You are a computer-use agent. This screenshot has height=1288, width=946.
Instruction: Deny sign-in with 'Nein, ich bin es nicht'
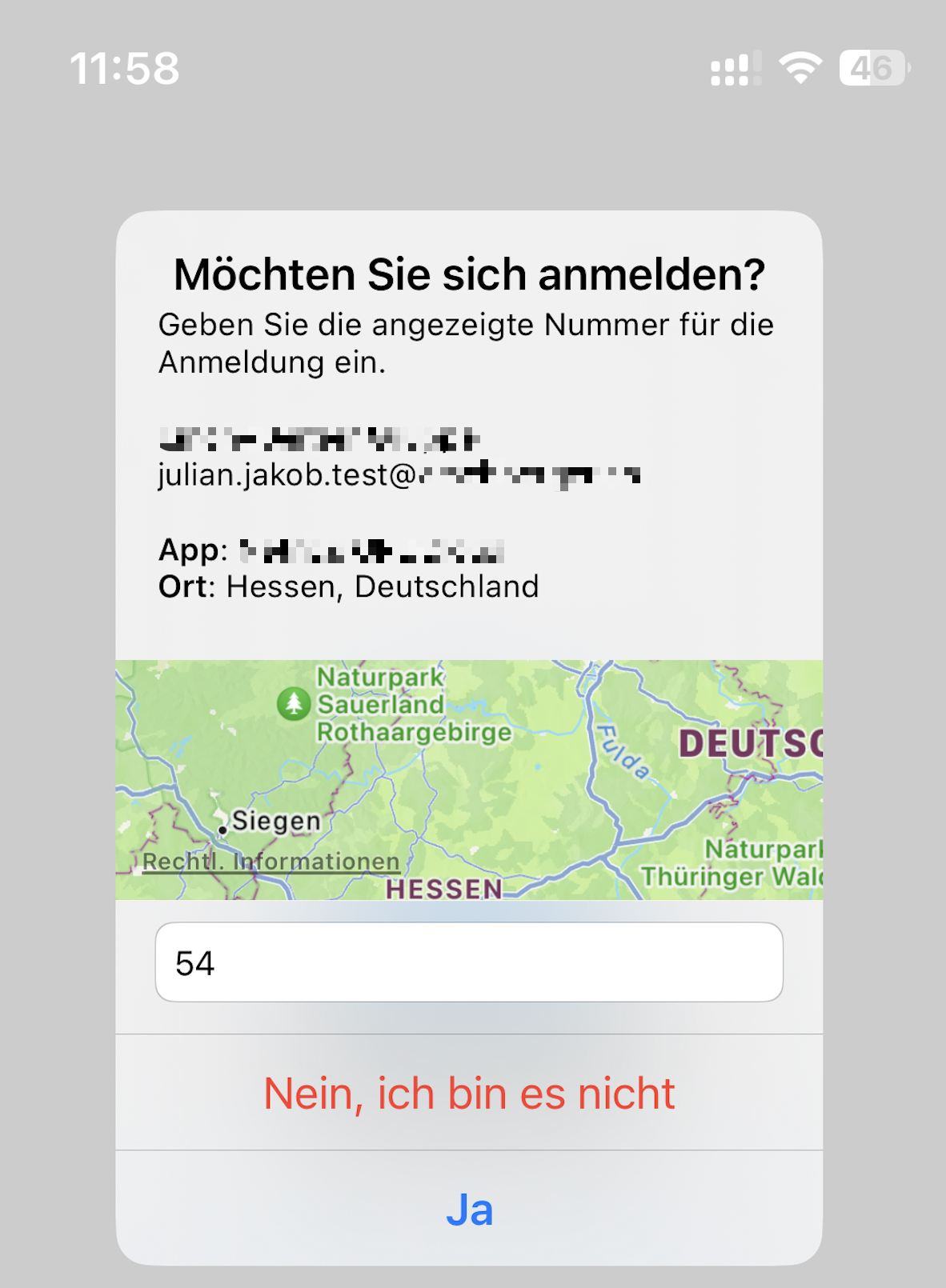(x=469, y=1093)
